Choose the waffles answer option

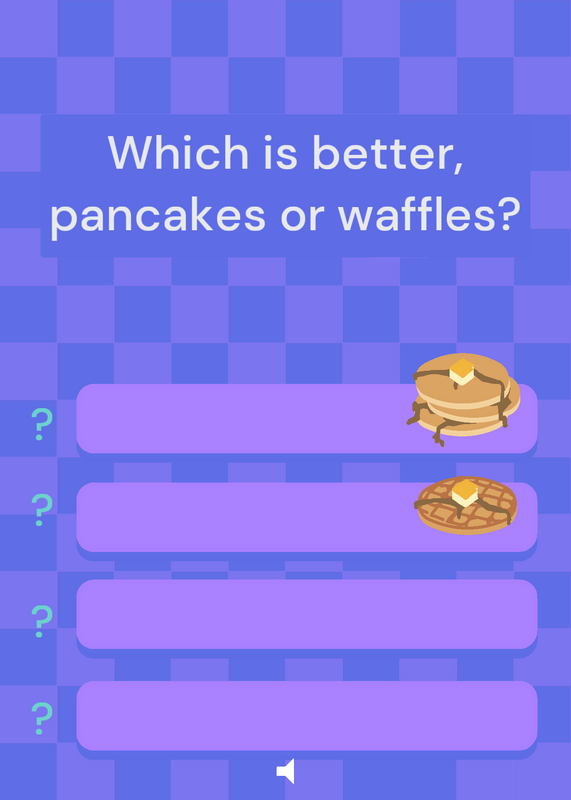coord(307,517)
